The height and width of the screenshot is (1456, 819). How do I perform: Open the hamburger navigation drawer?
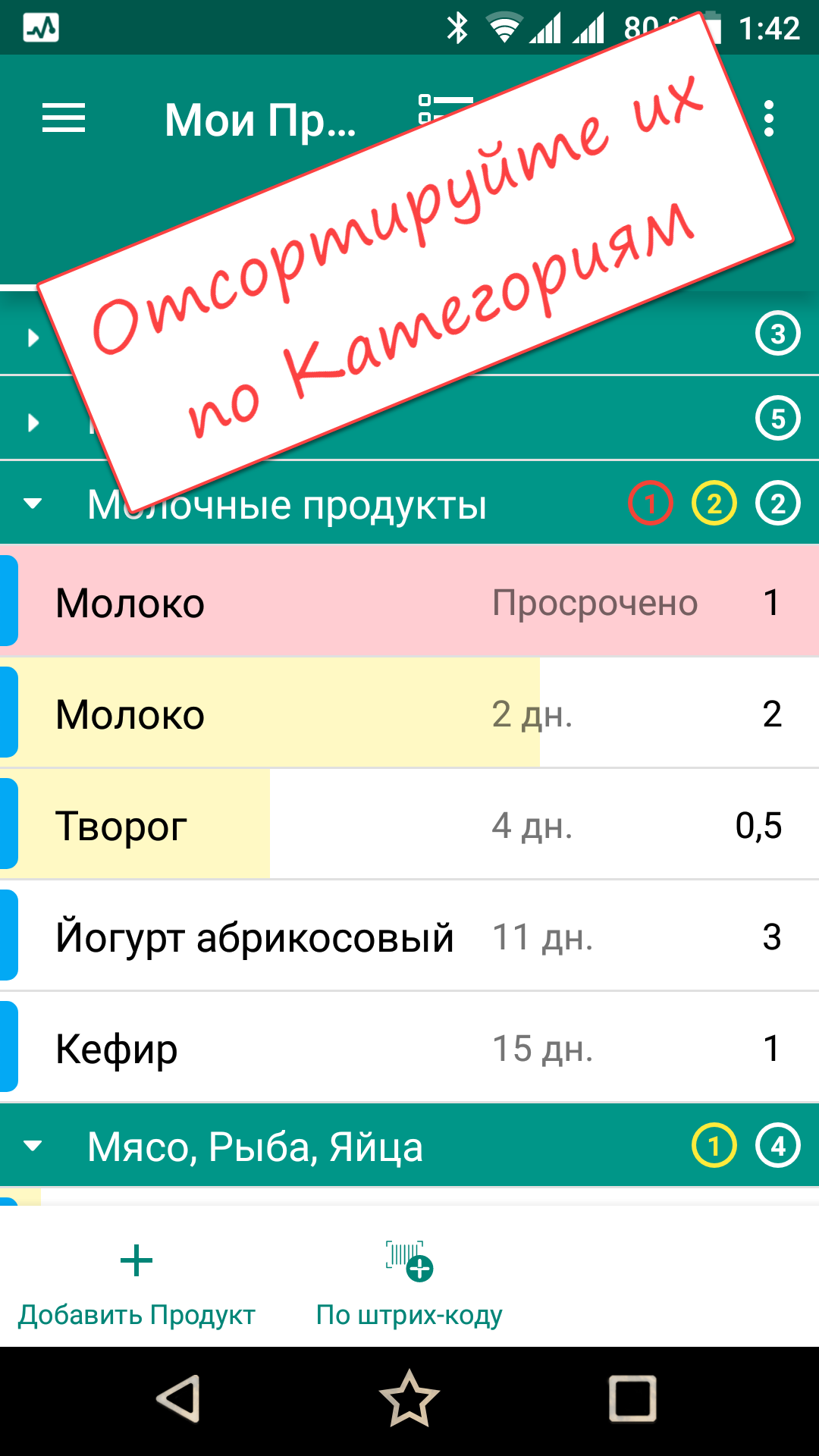pos(64,119)
